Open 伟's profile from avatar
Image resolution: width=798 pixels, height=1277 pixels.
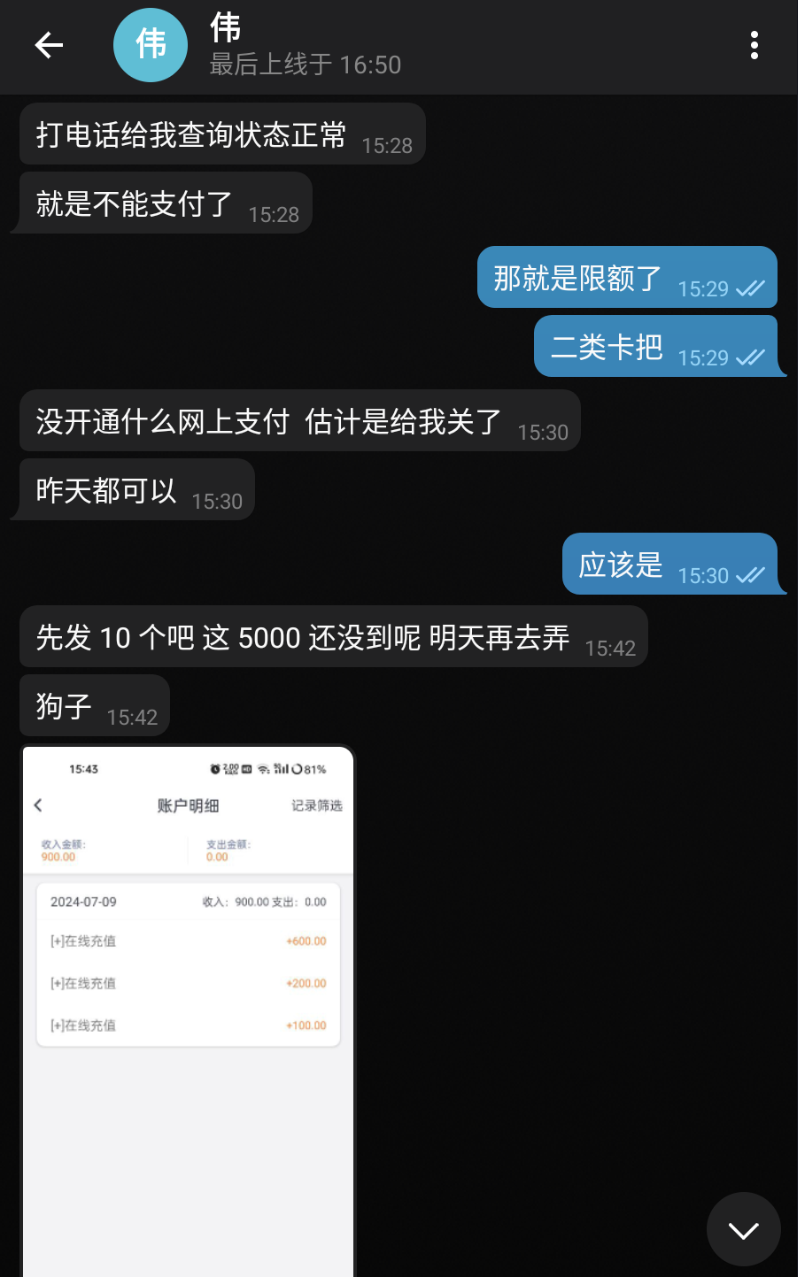coord(151,45)
